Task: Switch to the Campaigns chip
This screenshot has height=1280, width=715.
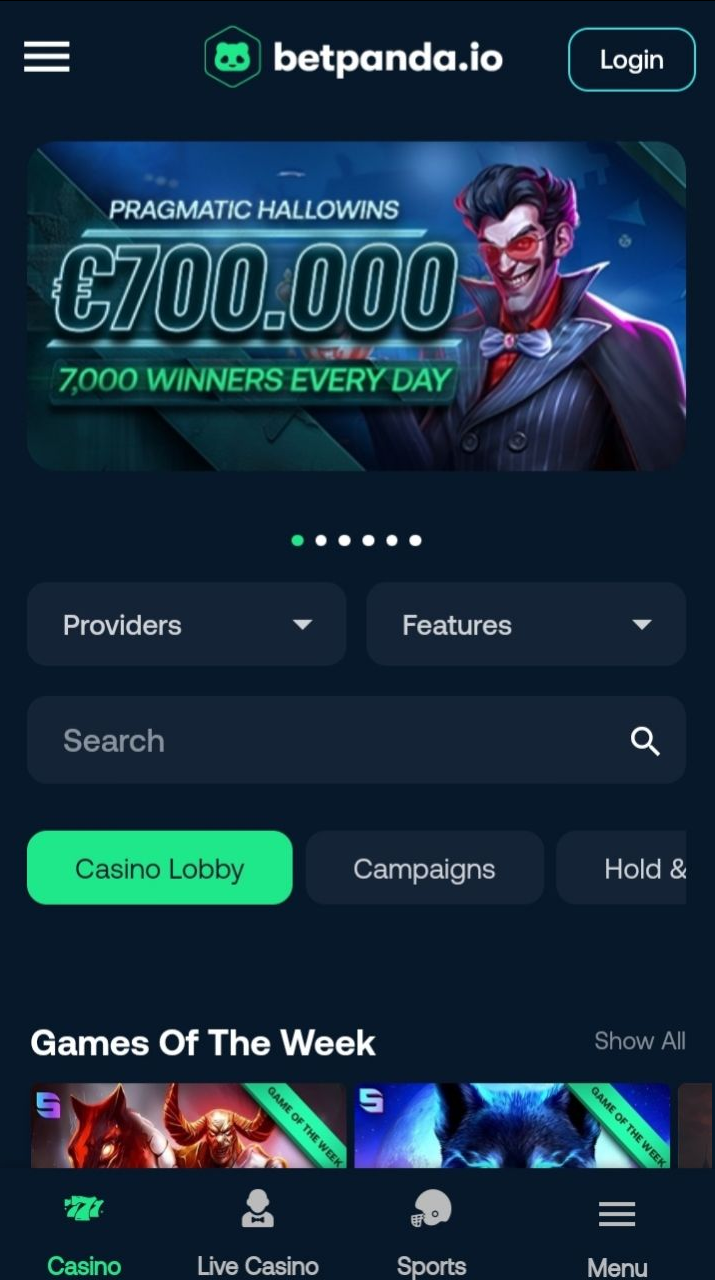Action: tap(424, 868)
